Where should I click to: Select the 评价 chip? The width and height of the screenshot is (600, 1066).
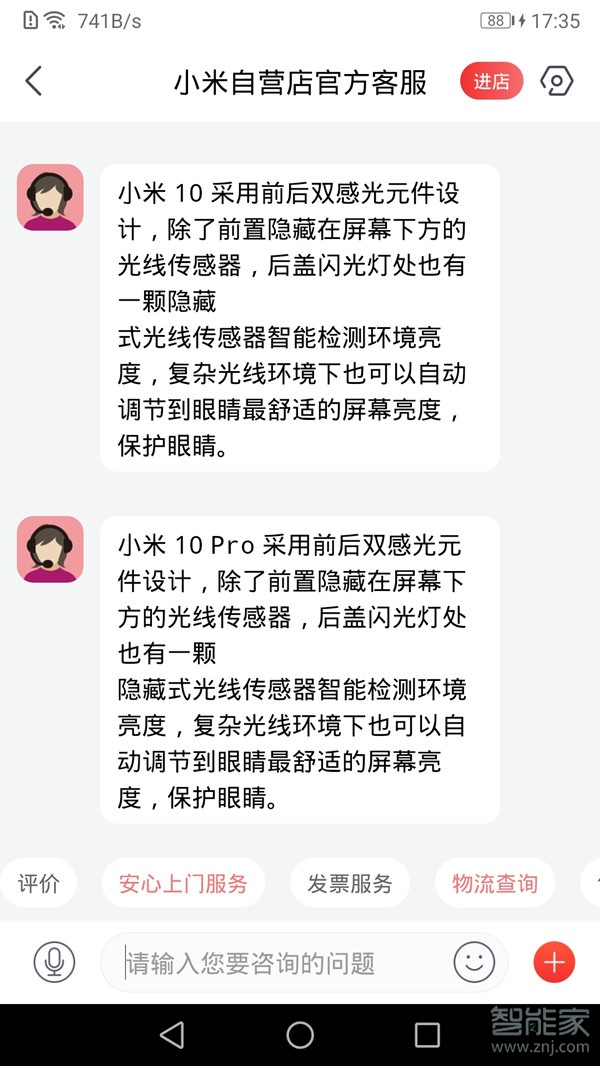[39, 883]
